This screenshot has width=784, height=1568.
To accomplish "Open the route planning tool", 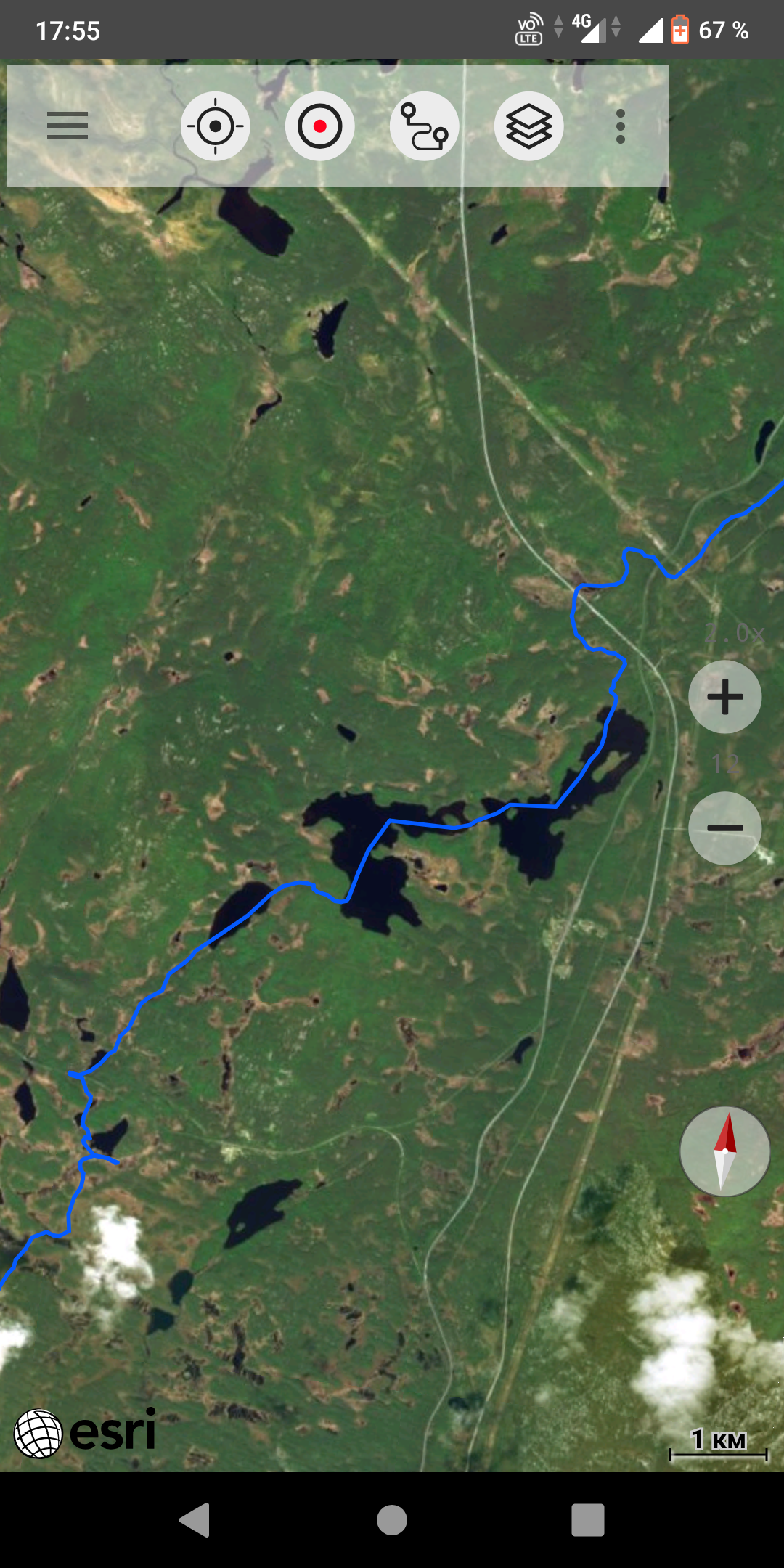I will 425,126.
